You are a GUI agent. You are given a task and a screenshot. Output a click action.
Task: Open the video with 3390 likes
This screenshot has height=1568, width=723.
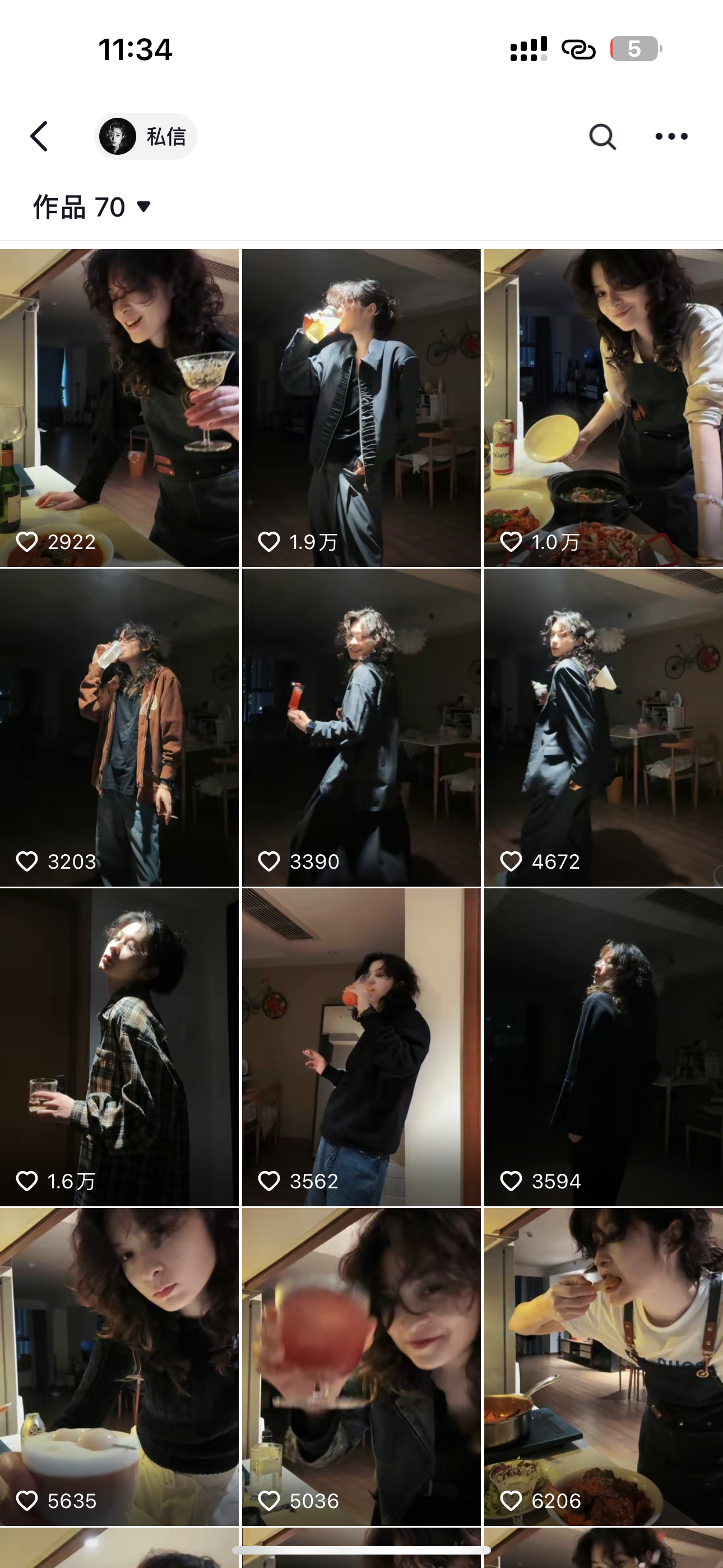click(361, 727)
